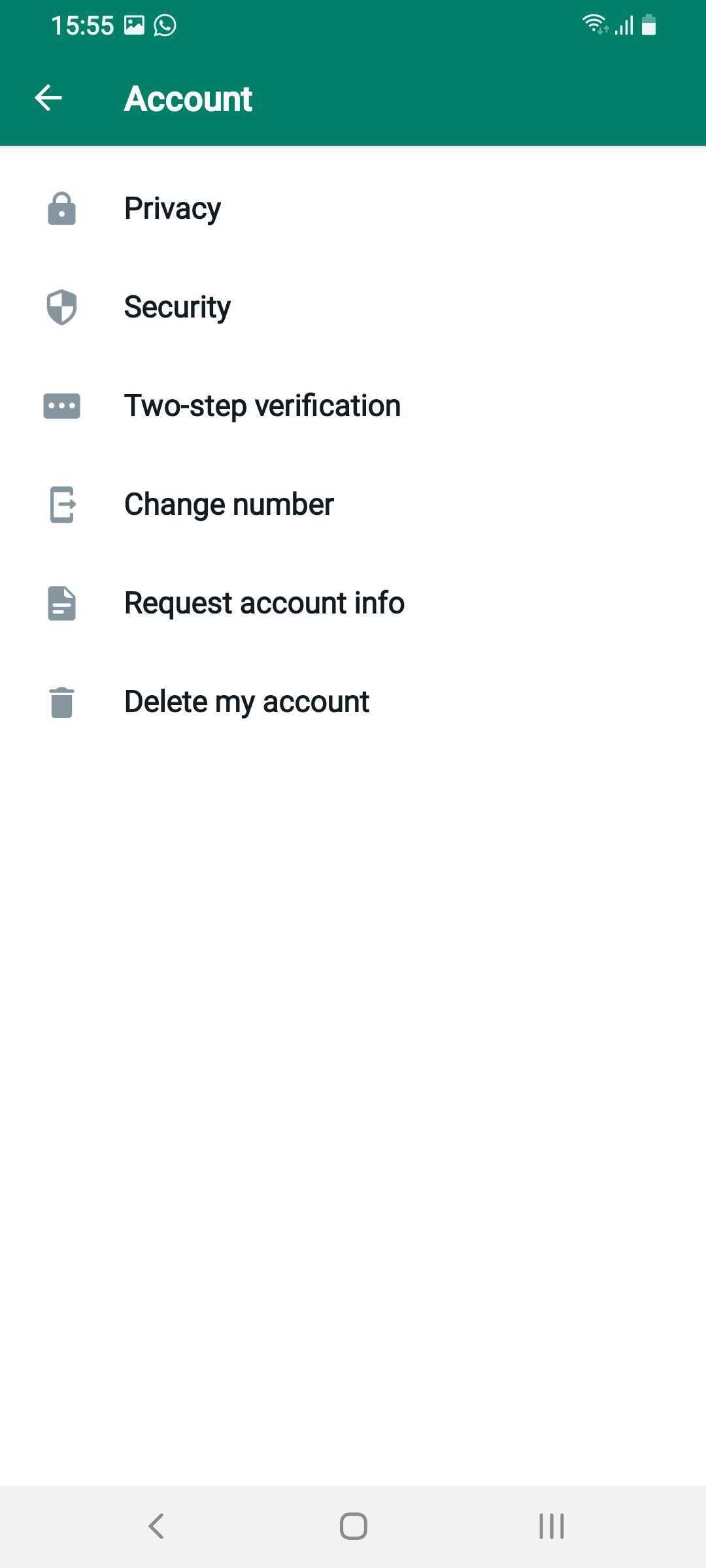706x1568 pixels.
Task: Select Change number
Action: tap(228, 504)
